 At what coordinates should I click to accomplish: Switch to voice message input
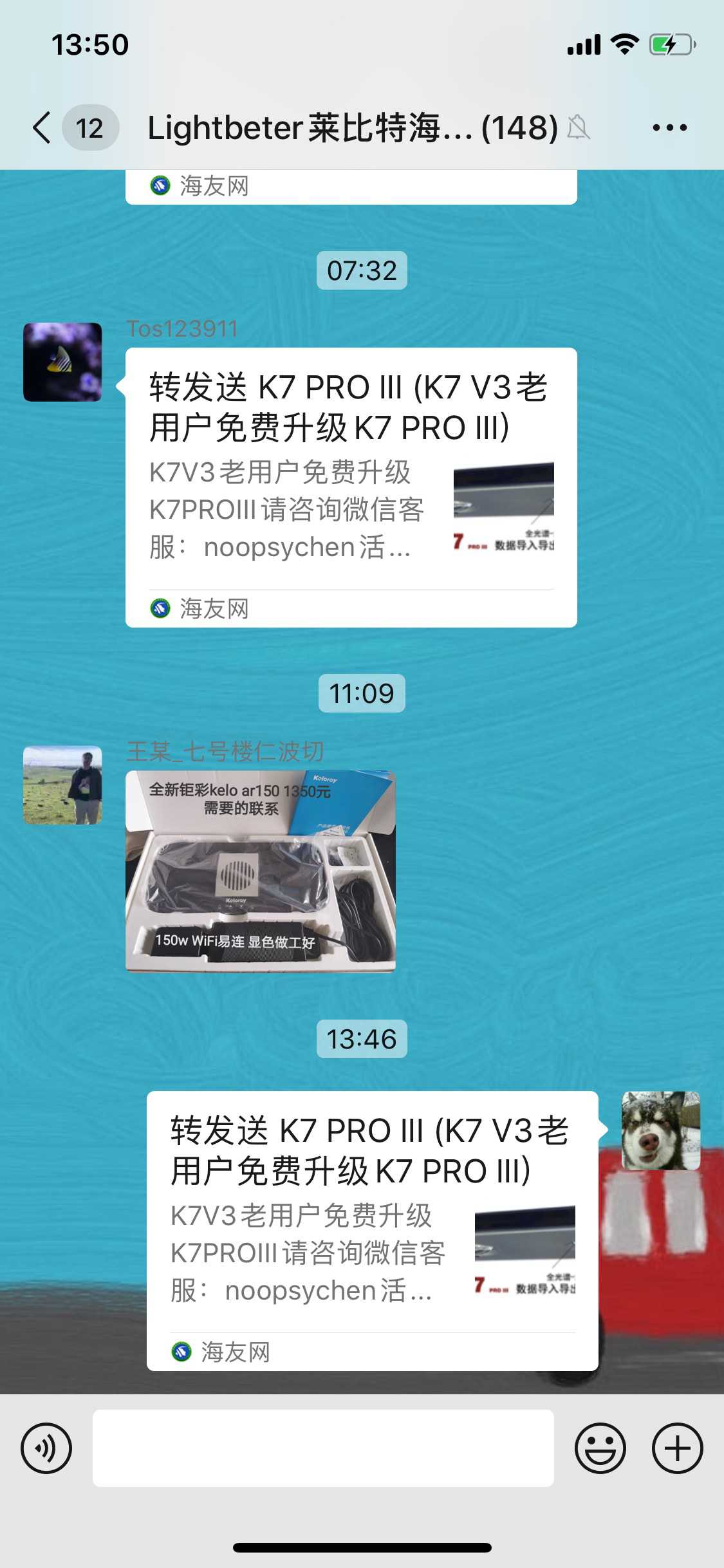click(46, 1448)
